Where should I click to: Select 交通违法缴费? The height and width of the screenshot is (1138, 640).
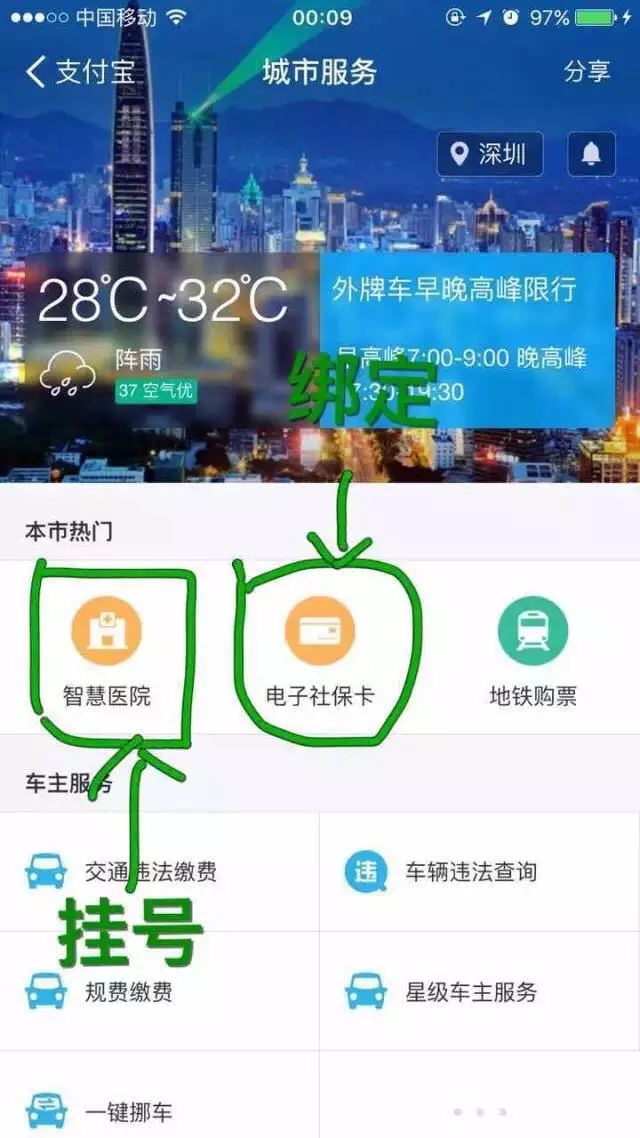pyautogui.click(x=150, y=872)
